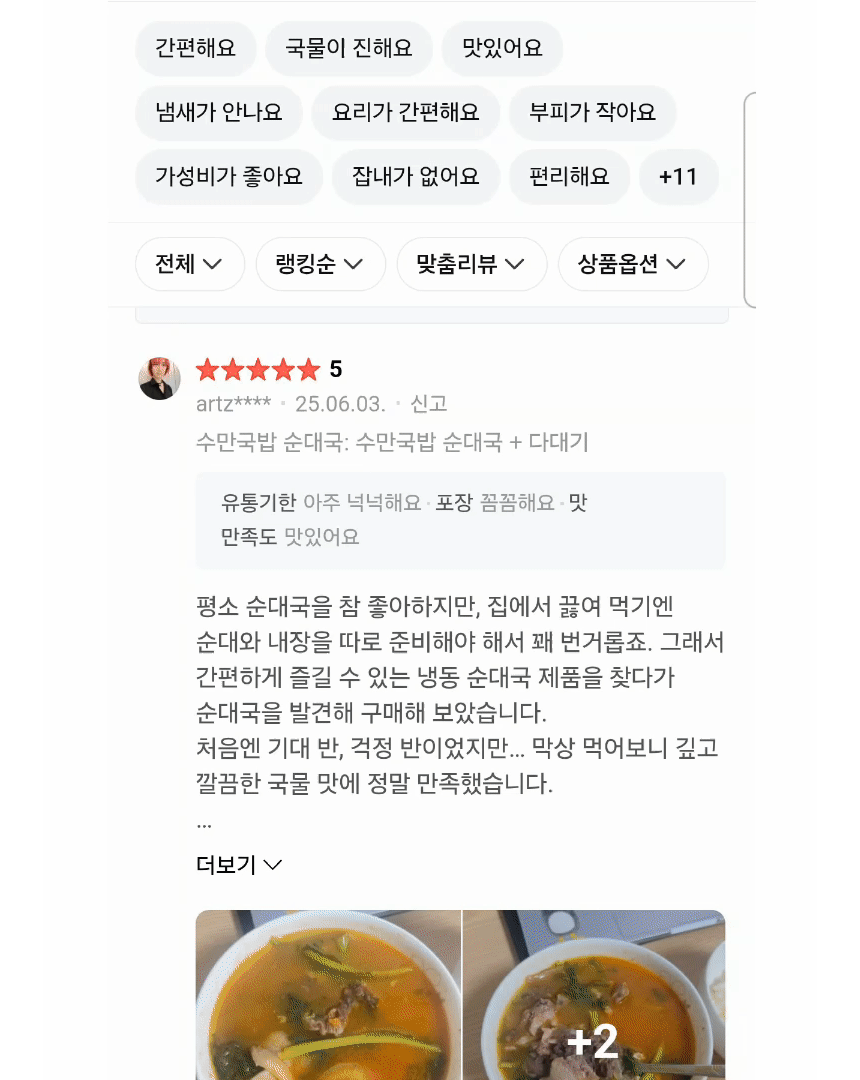The image size is (860, 1080).
Task: Tap the 맛있어요 keyword chip
Action: click(502, 48)
